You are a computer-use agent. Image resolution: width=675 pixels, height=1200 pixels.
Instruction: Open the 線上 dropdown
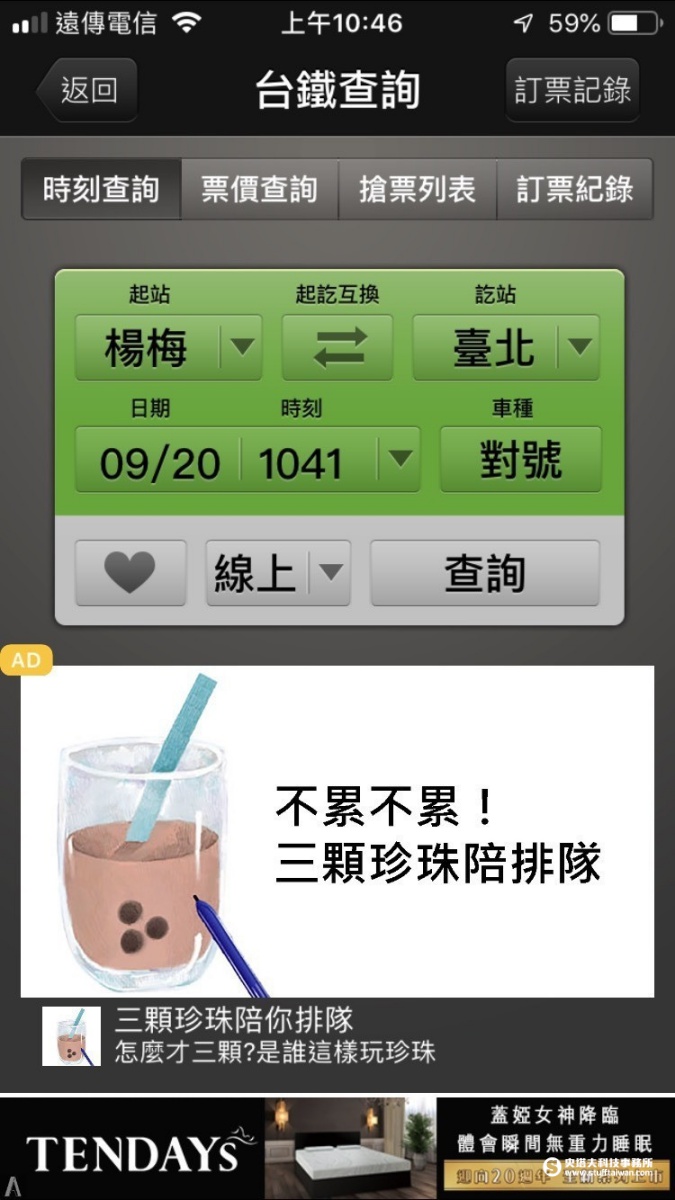coord(278,573)
